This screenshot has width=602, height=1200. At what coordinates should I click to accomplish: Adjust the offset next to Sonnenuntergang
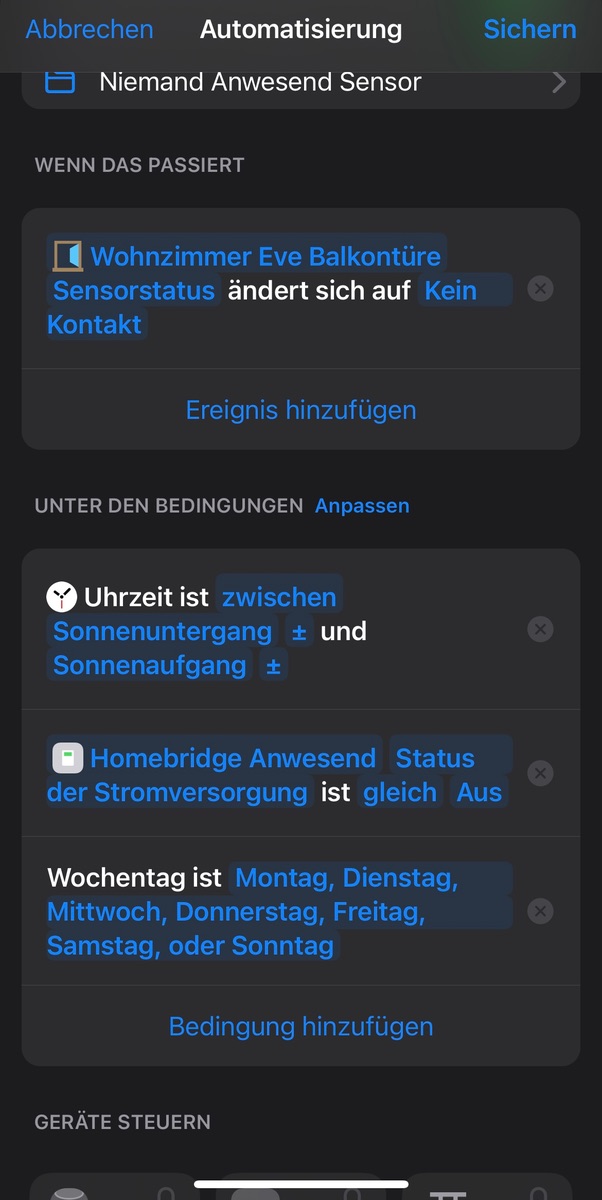[x=297, y=631]
